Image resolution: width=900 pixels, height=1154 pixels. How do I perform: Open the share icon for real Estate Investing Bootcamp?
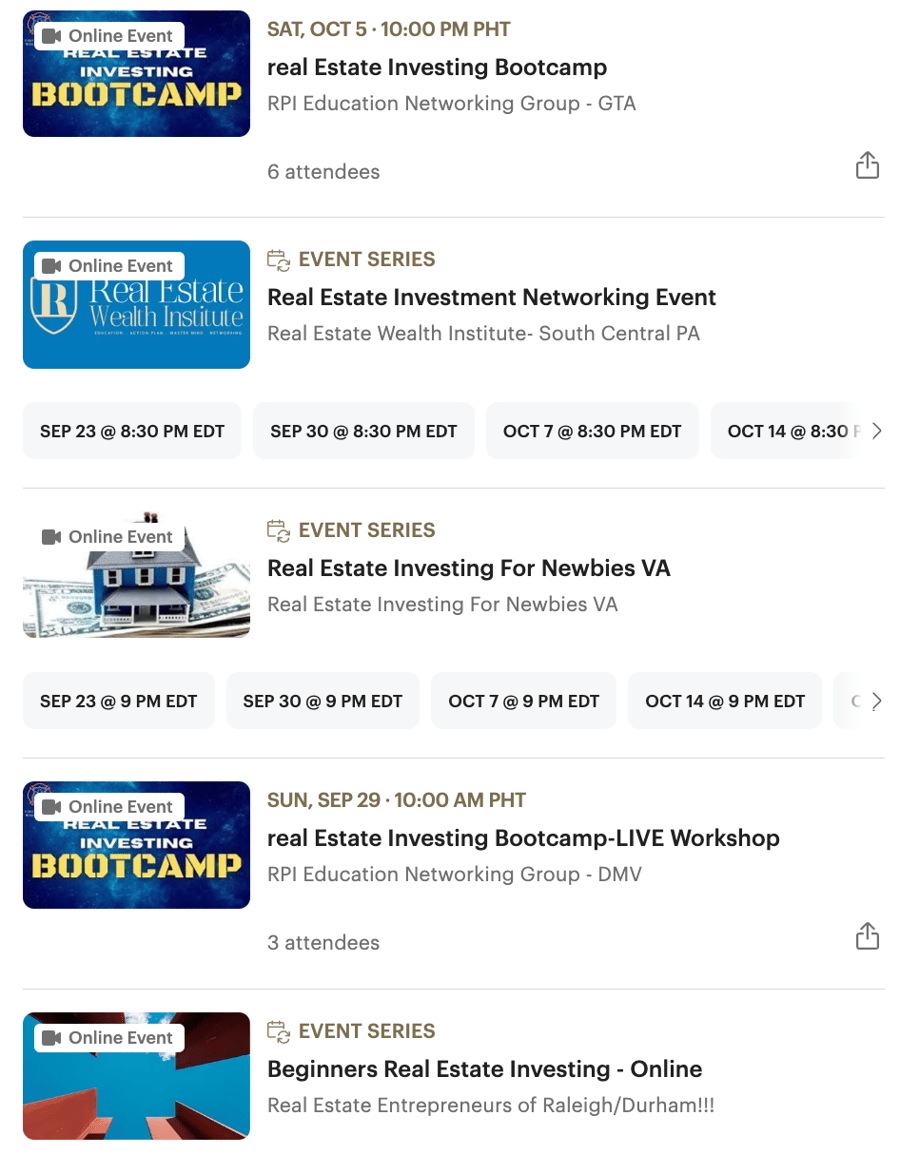[867, 166]
